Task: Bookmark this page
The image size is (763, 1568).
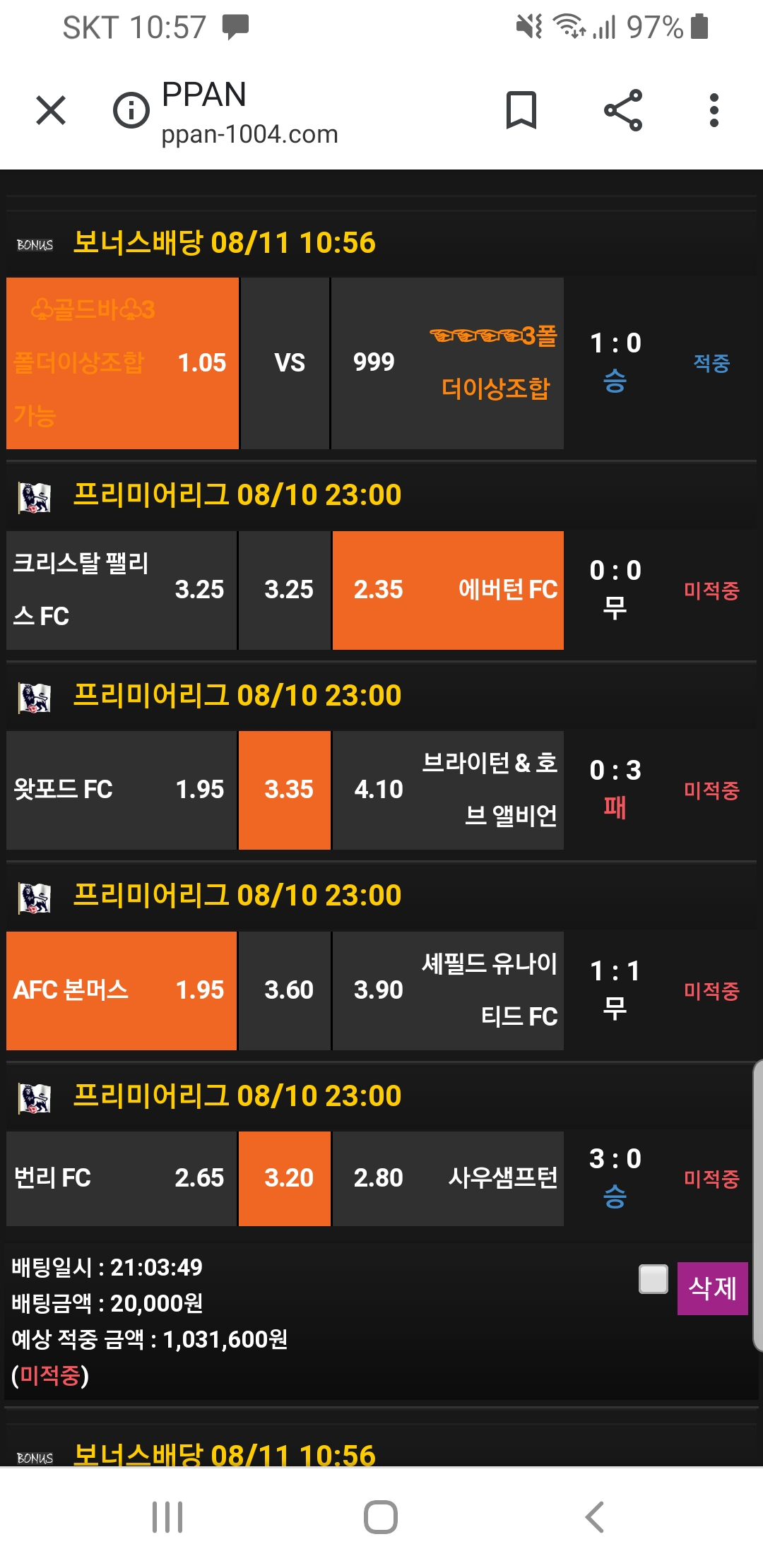Action: [521, 110]
